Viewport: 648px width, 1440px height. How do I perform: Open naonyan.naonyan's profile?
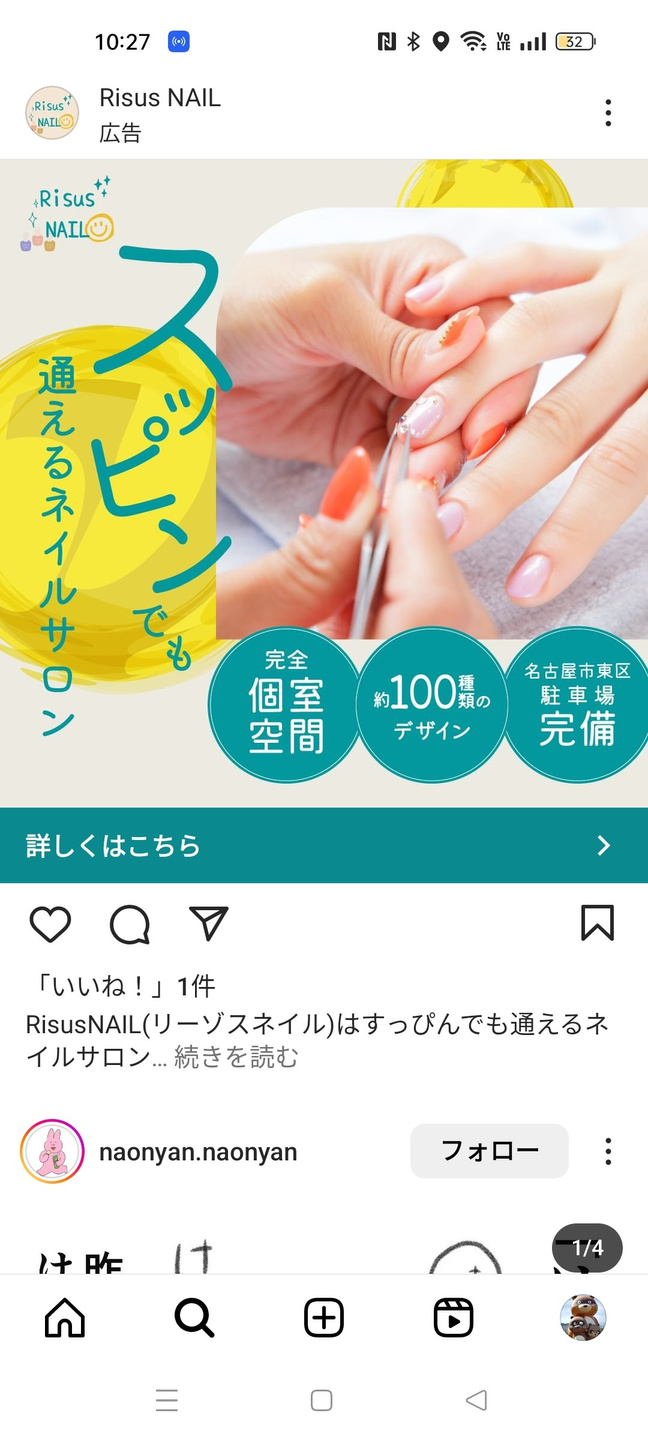pyautogui.click(x=198, y=1152)
